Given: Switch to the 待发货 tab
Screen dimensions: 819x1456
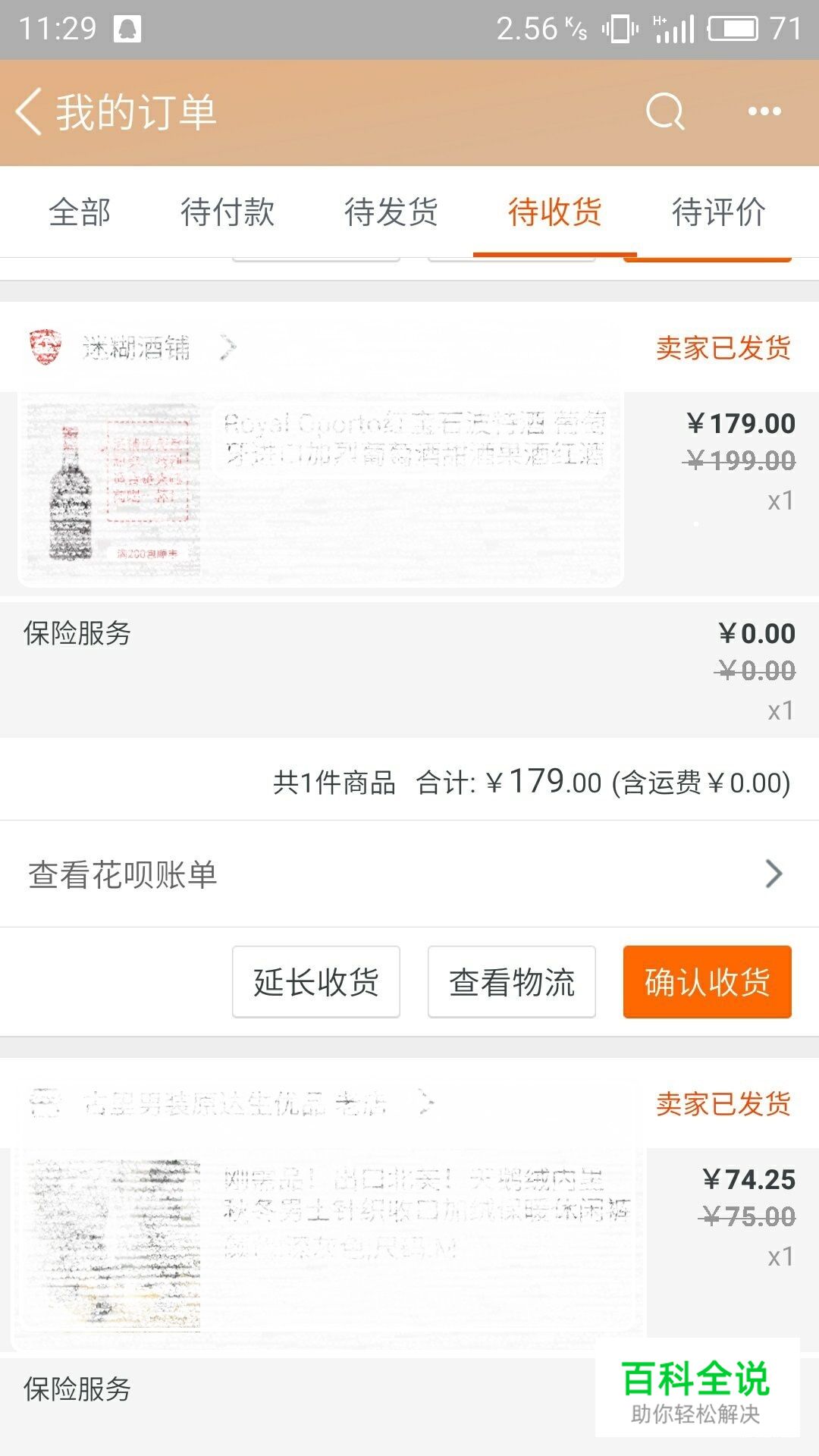Looking at the screenshot, I should (x=391, y=212).
